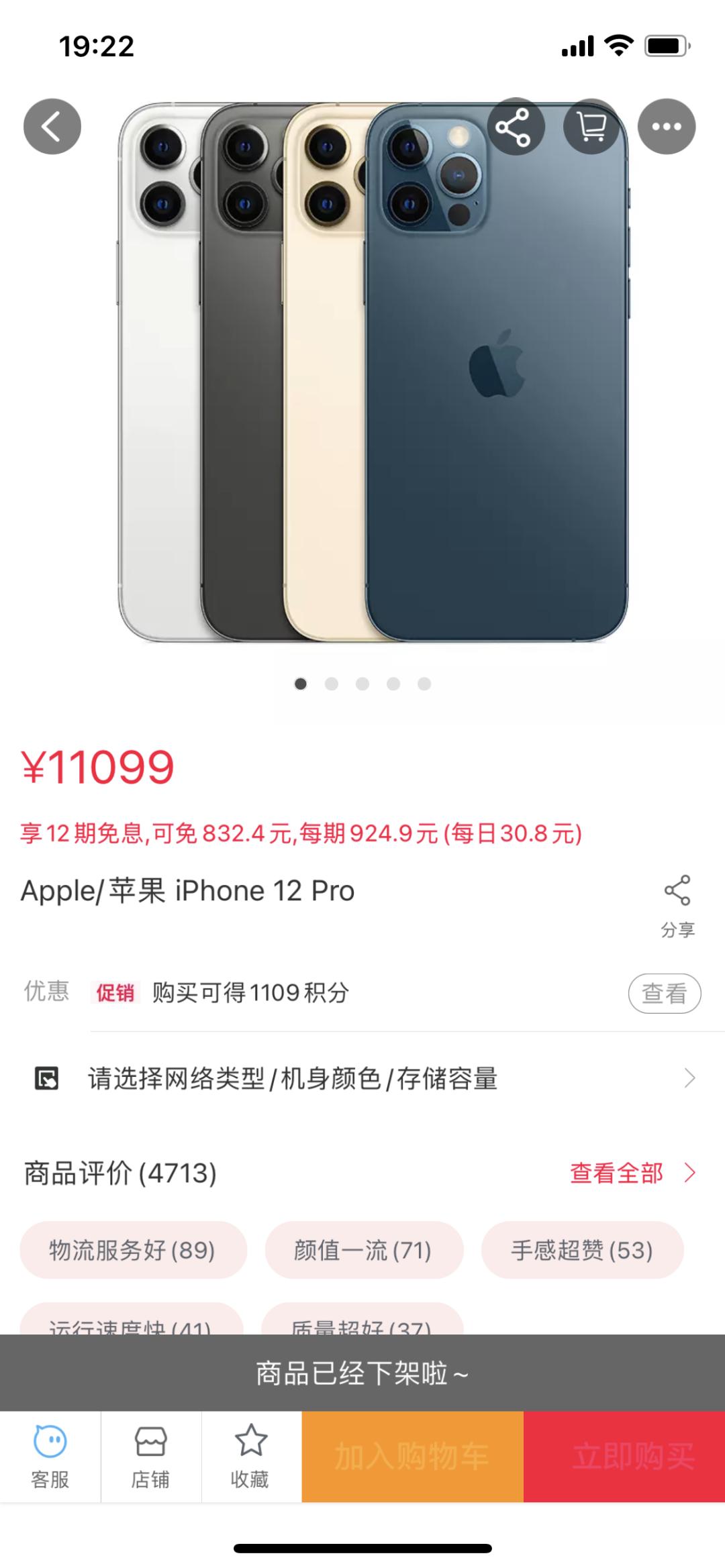Tap the 立即购买 button
This screenshot has width=725, height=1568.
click(x=624, y=1456)
